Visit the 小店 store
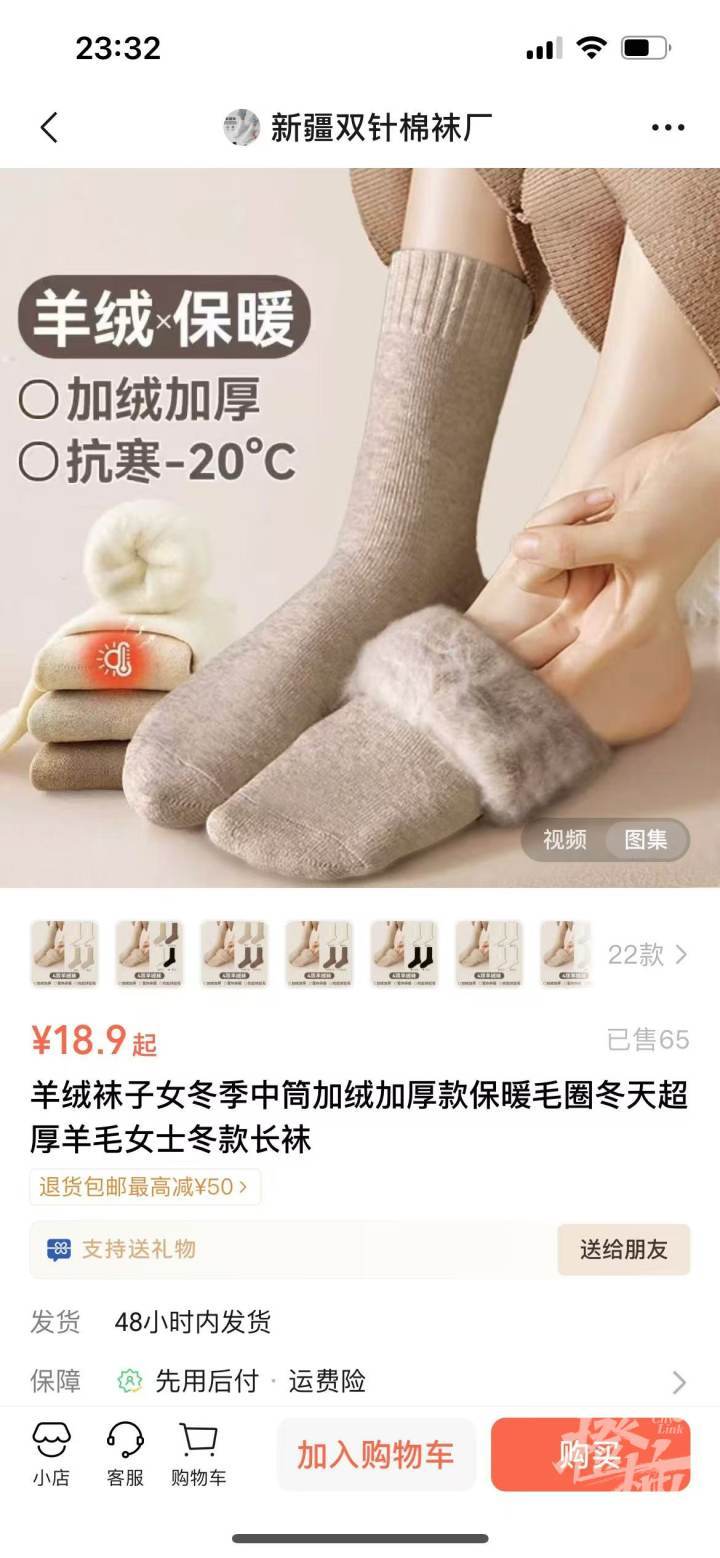 (x=51, y=1454)
